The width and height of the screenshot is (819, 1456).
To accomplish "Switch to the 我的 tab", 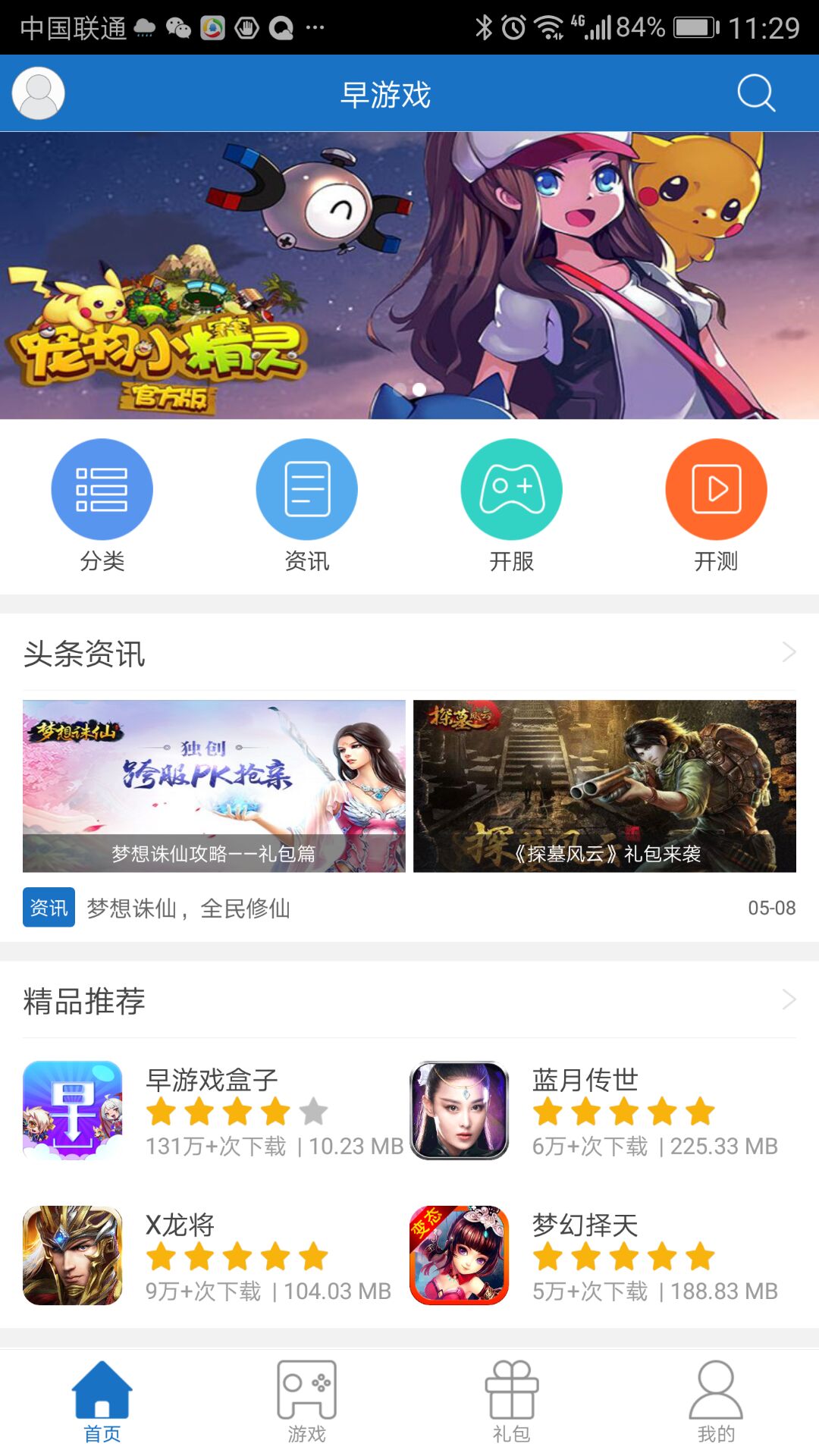I will (x=717, y=1401).
